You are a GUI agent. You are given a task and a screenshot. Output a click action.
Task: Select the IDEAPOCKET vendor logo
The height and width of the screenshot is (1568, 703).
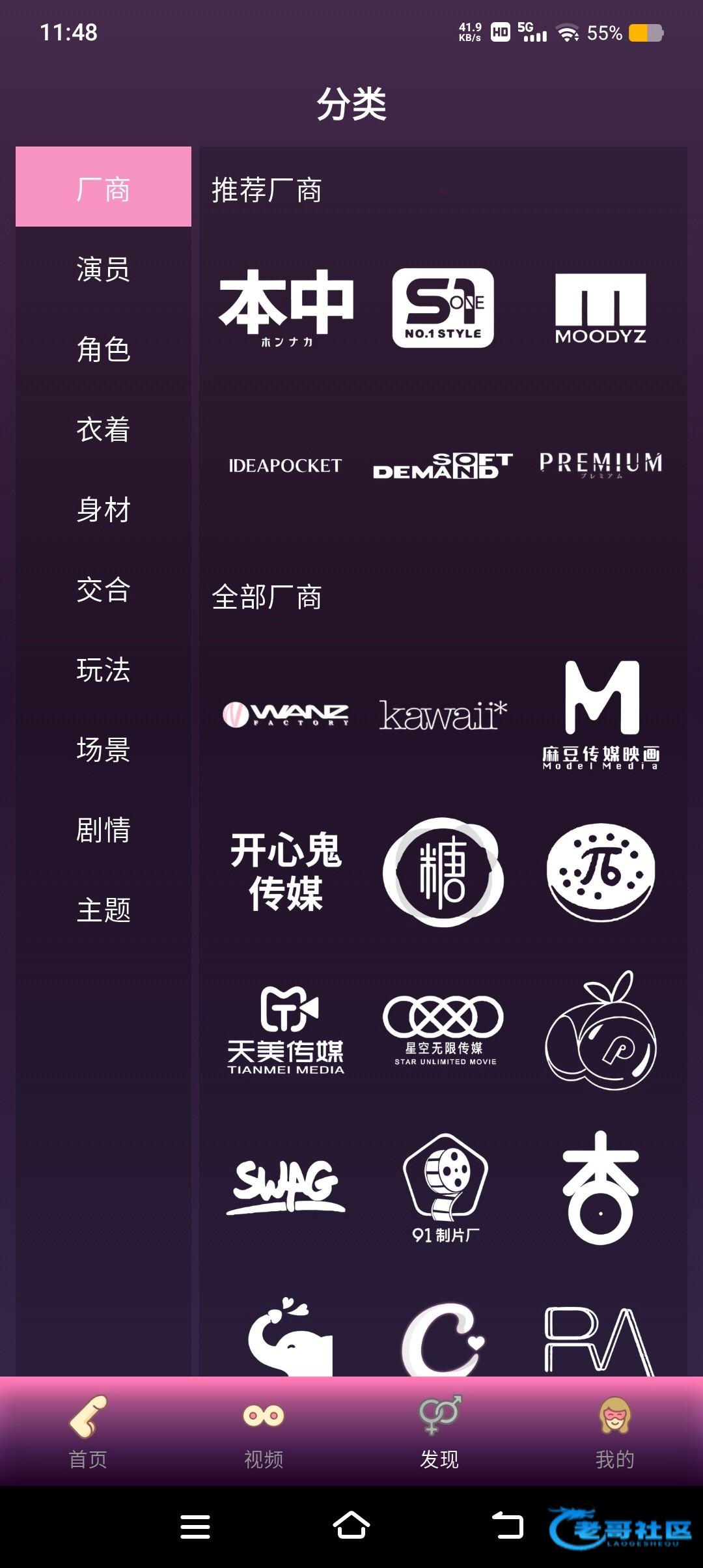[285, 465]
